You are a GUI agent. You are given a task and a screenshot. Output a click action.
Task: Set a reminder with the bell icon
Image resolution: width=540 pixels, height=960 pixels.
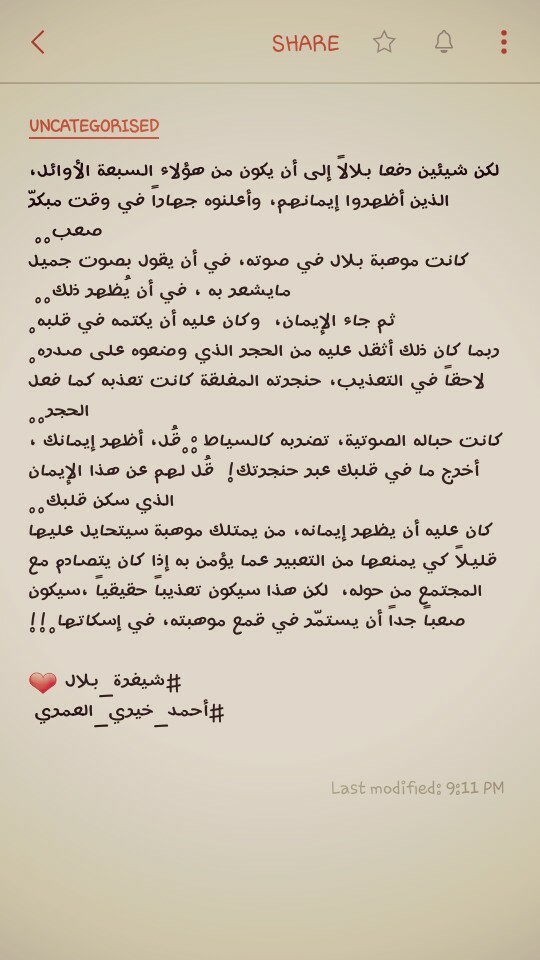[444, 42]
